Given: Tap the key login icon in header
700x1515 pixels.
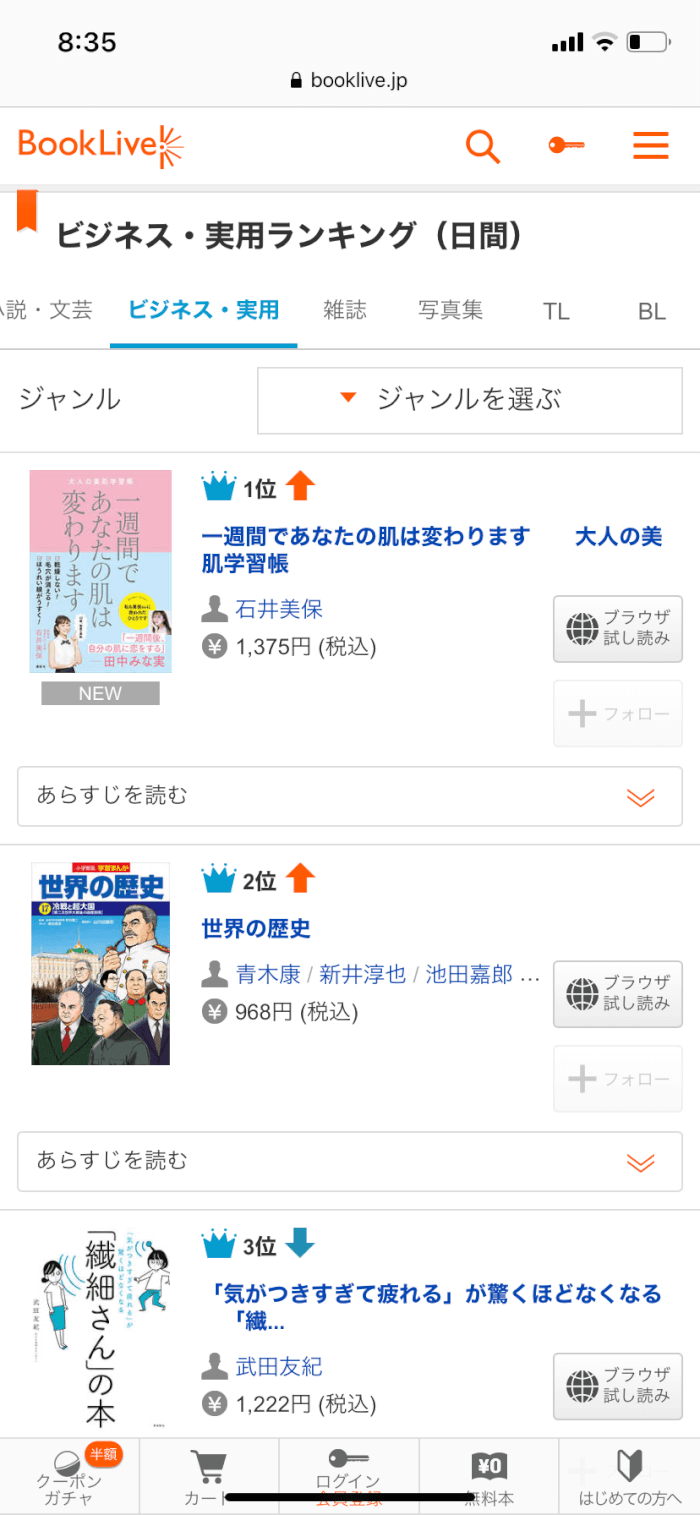Looking at the screenshot, I should pyautogui.click(x=566, y=147).
